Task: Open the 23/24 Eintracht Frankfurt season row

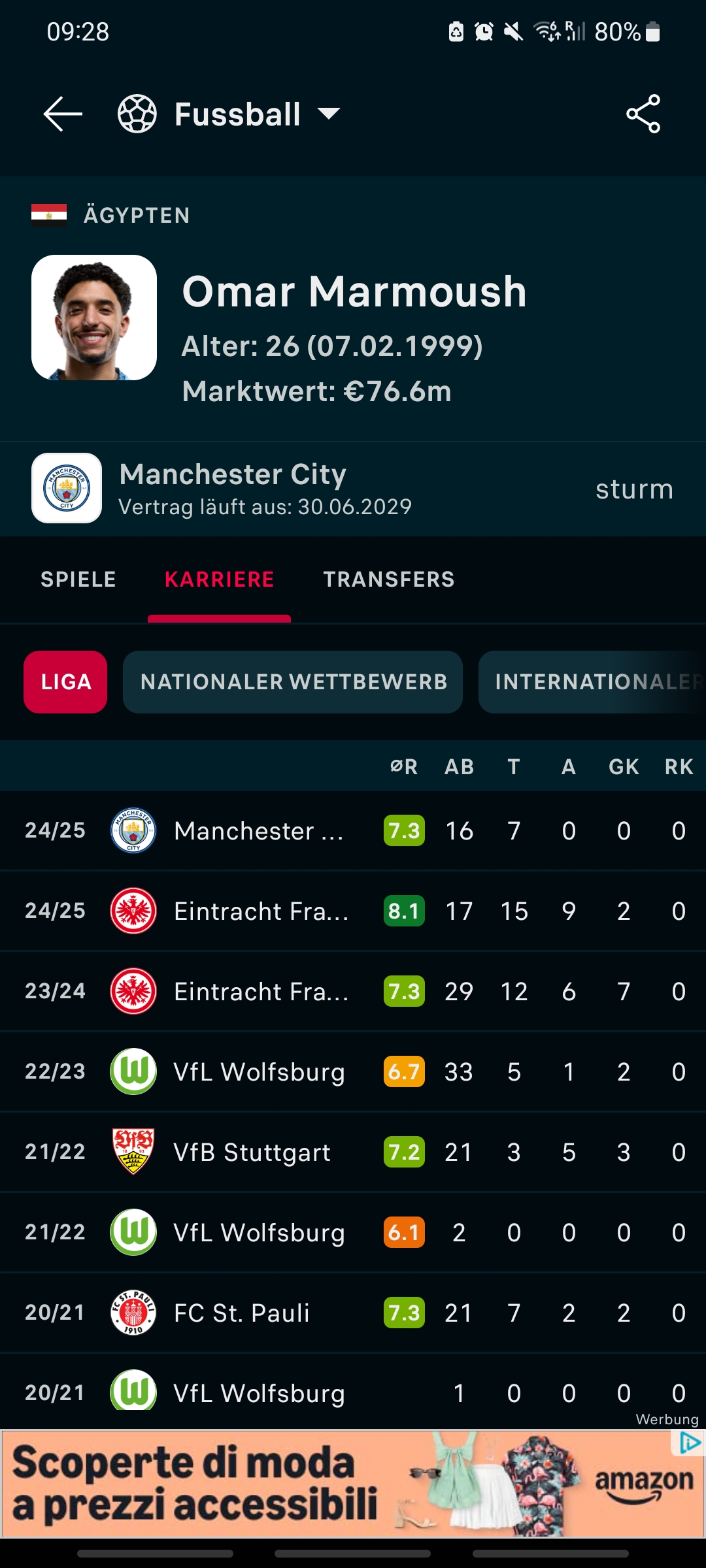Action: 353,992
